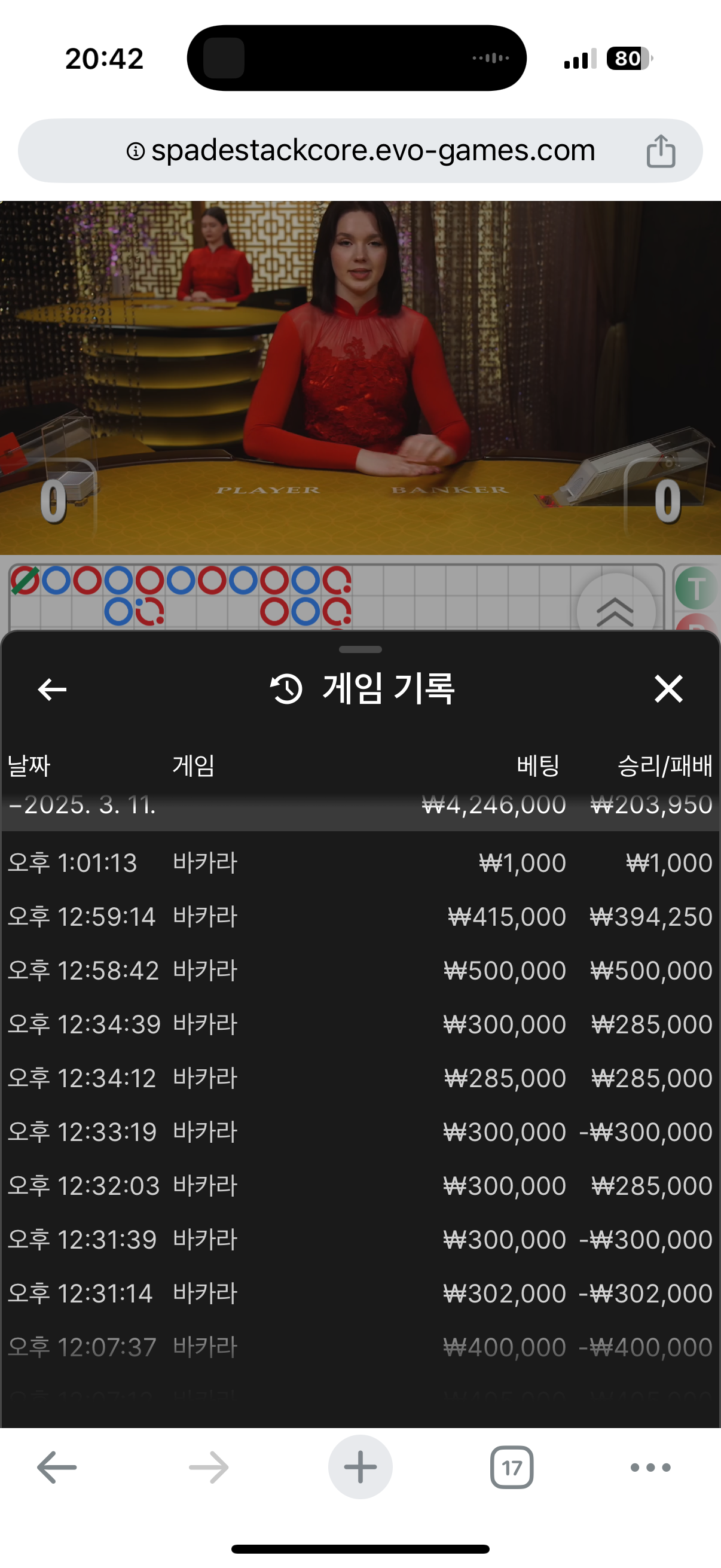Go back from the 게임 기록 panel
The width and height of the screenshot is (721, 1568).
pos(53,690)
